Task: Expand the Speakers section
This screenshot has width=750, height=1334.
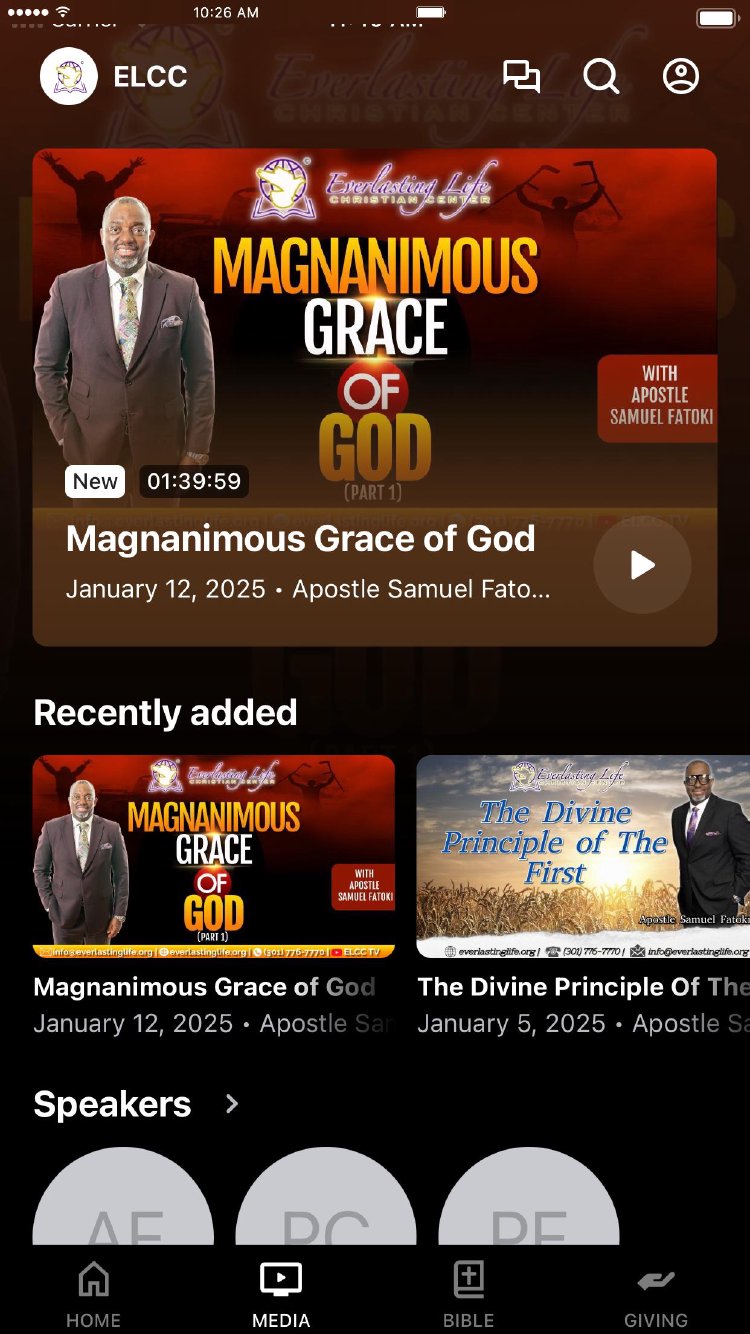Action: click(x=232, y=1104)
